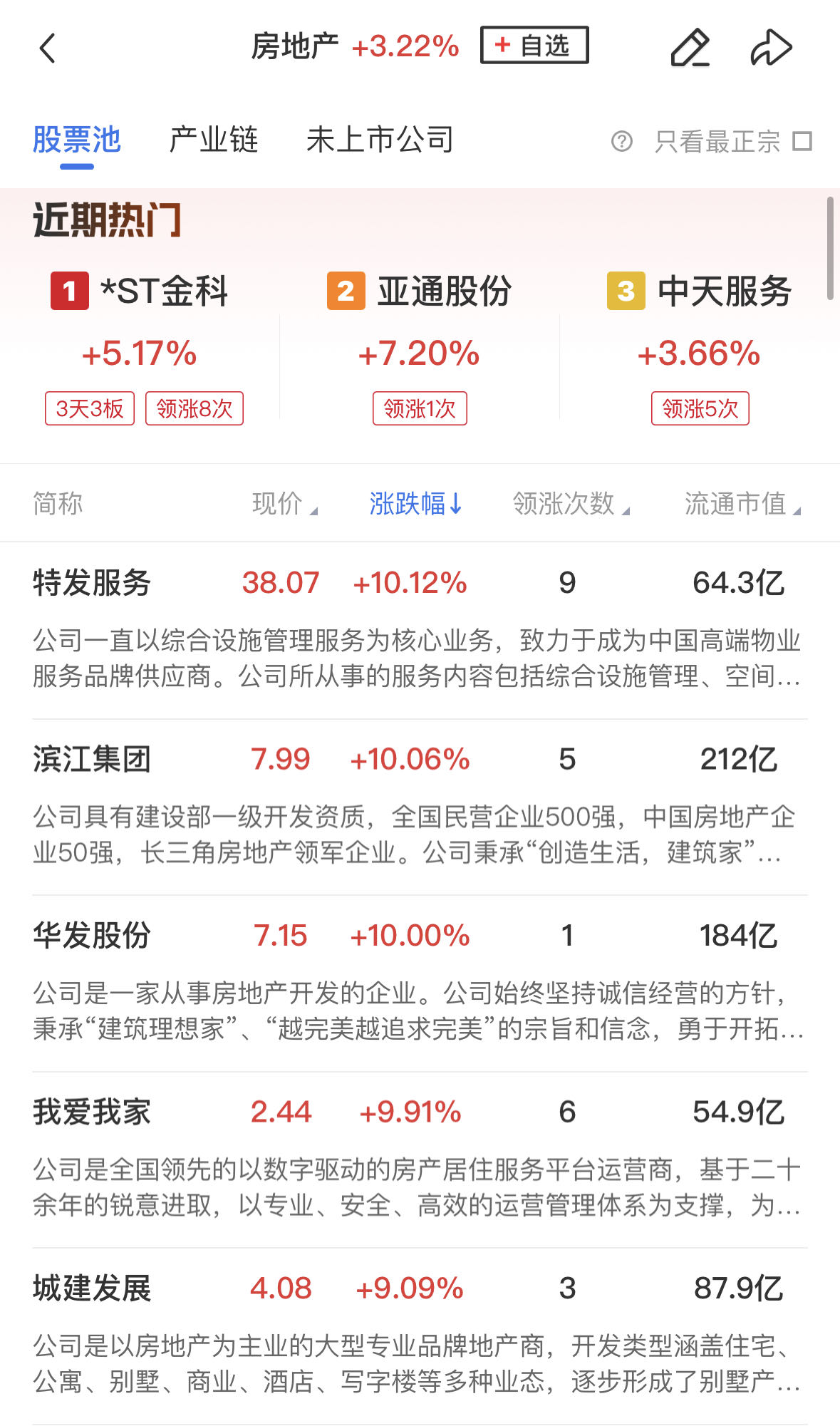Viewport: 840px width, 1426px height.
Task: Sort stocks by 领涨次数
Action: click(570, 504)
